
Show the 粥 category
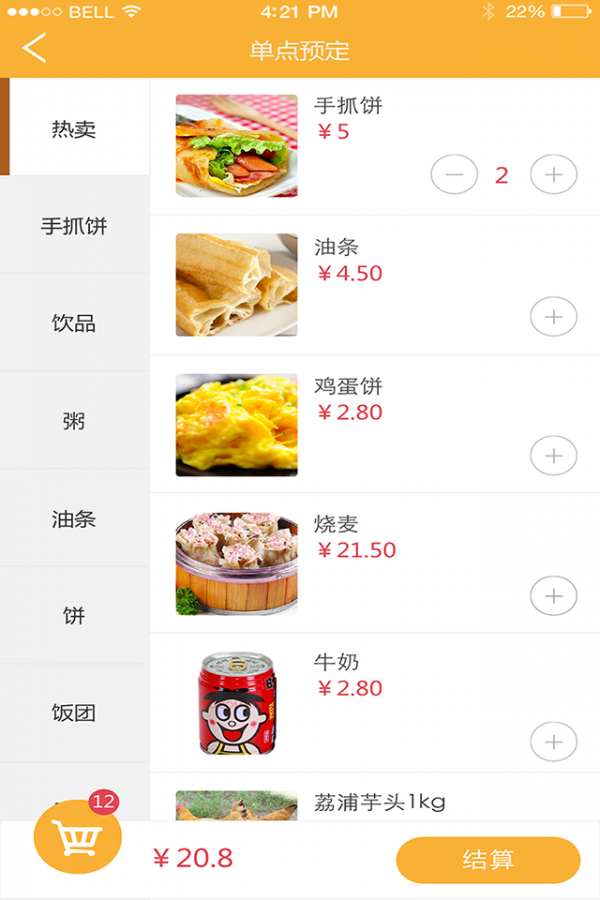75,421
